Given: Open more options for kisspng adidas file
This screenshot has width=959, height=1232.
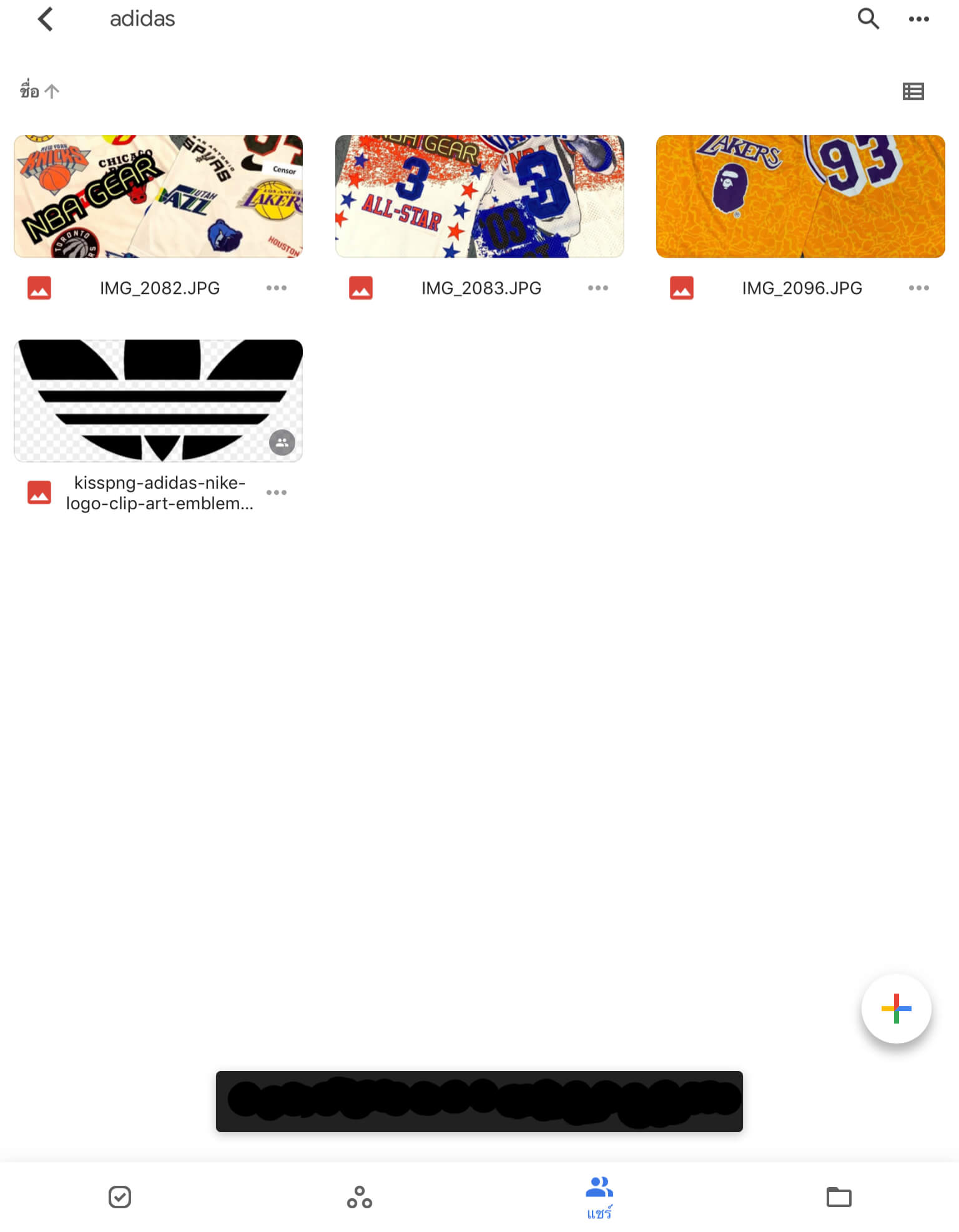Looking at the screenshot, I should 276,492.
